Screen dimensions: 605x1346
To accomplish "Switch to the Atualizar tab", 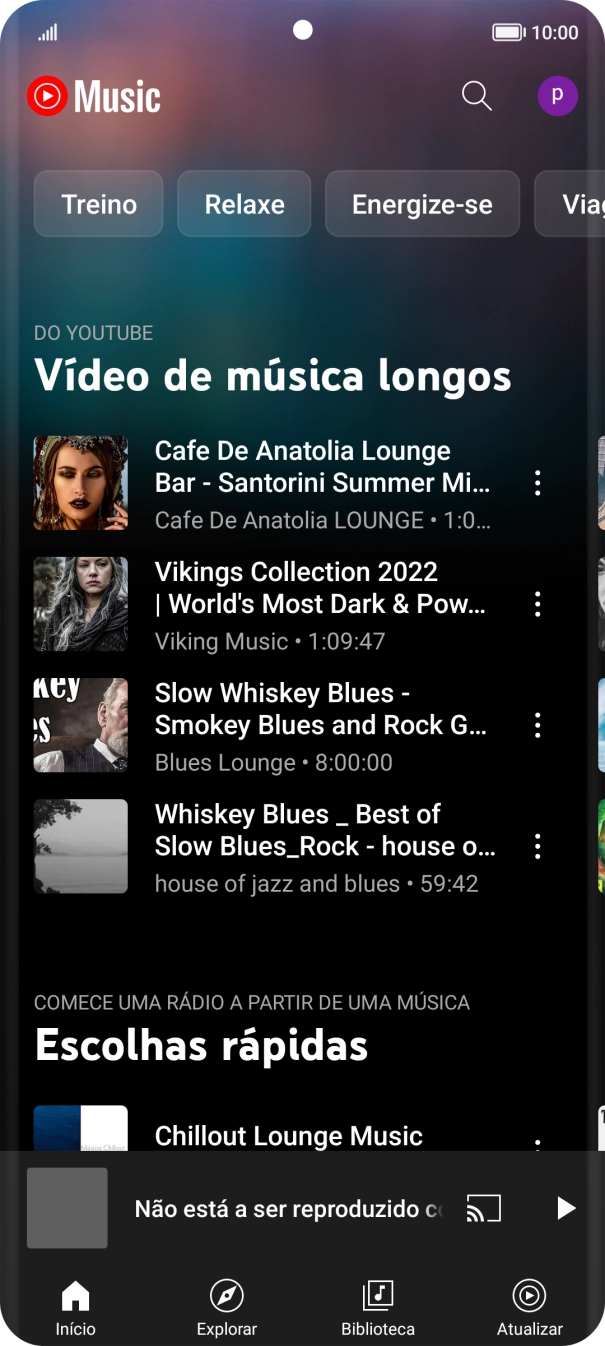I will coord(529,1308).
